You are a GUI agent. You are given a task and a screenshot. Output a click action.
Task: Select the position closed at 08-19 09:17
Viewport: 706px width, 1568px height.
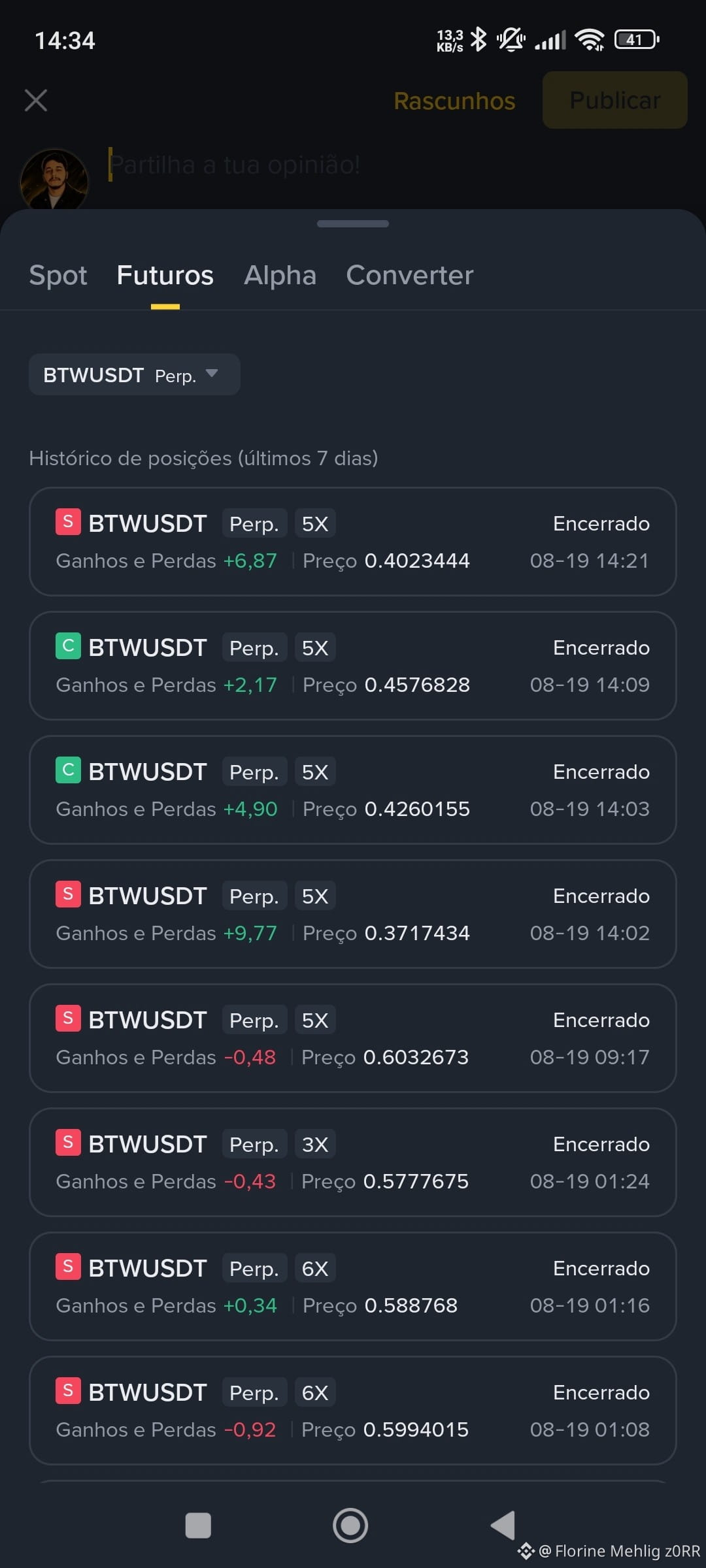(x=353, y=1038)
